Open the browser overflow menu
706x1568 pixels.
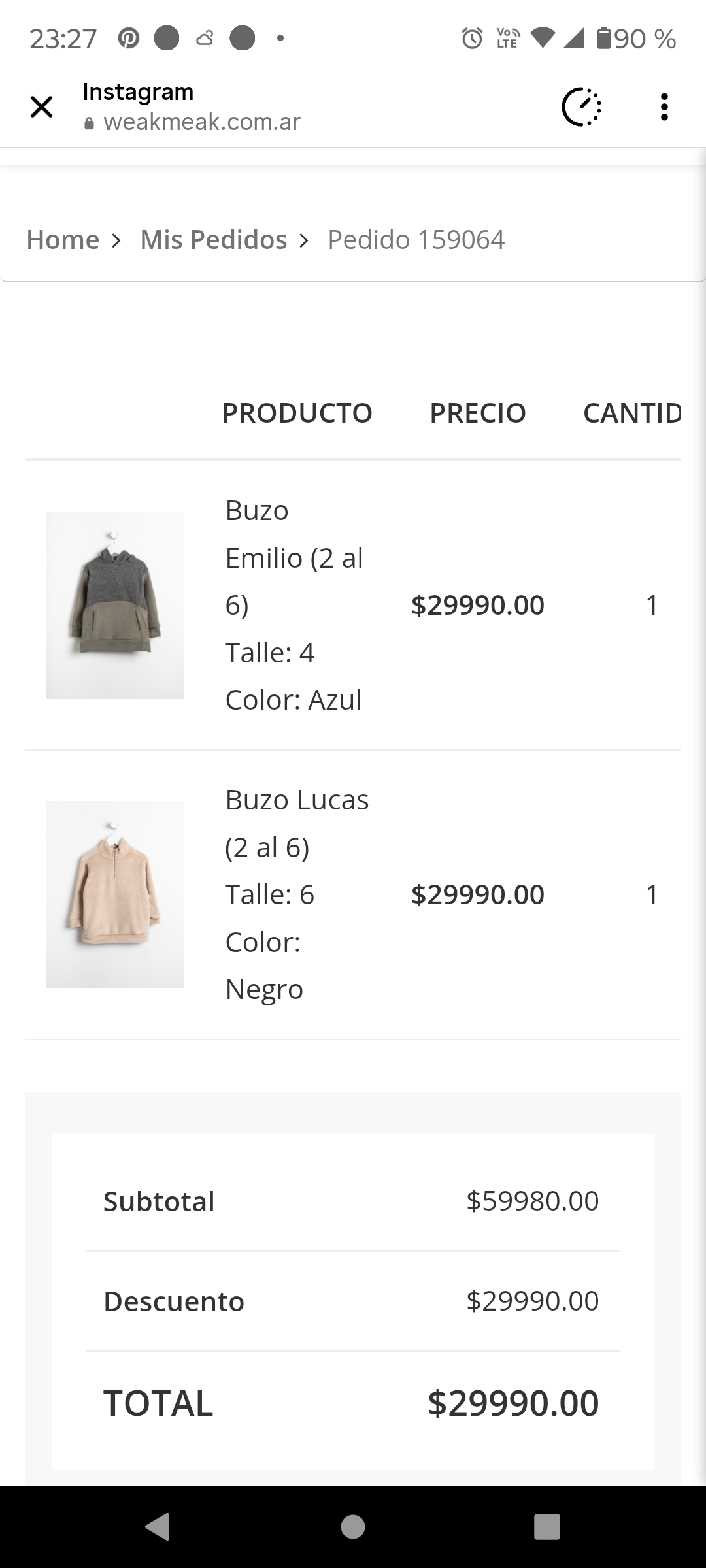point(664,106)
